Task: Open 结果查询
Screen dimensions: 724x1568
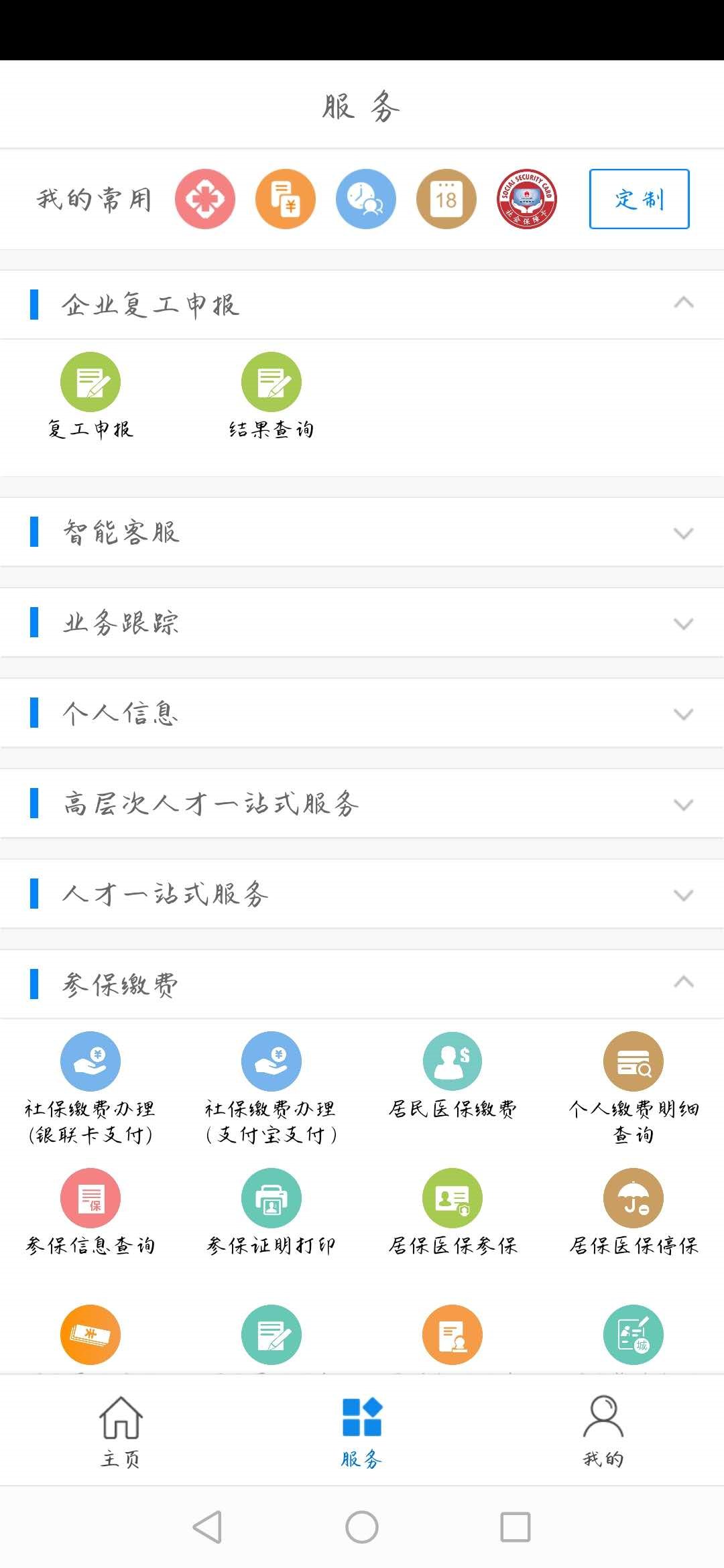Action: point(271,397)
